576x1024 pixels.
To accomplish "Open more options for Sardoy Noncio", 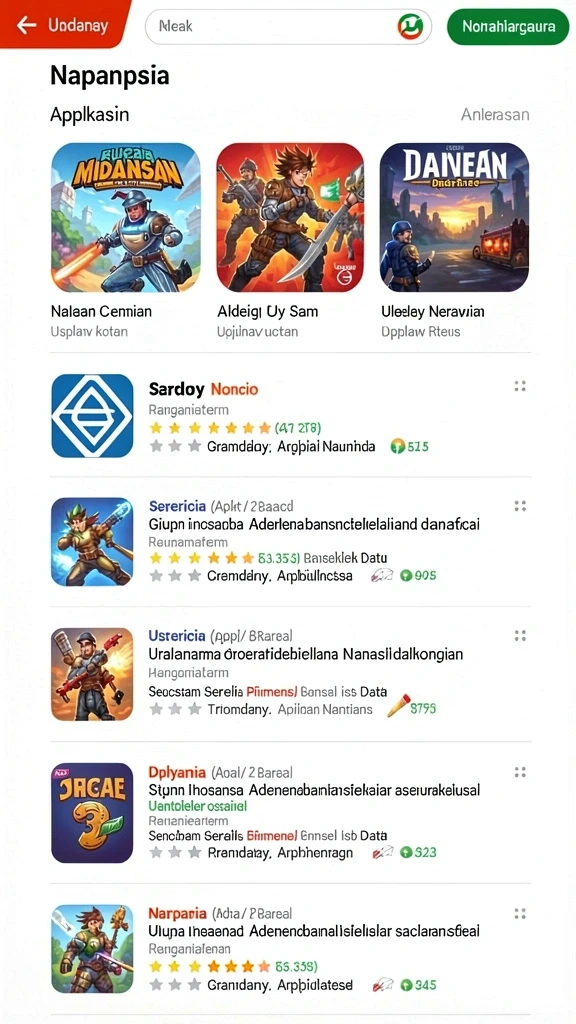I will tap(520, 386).
